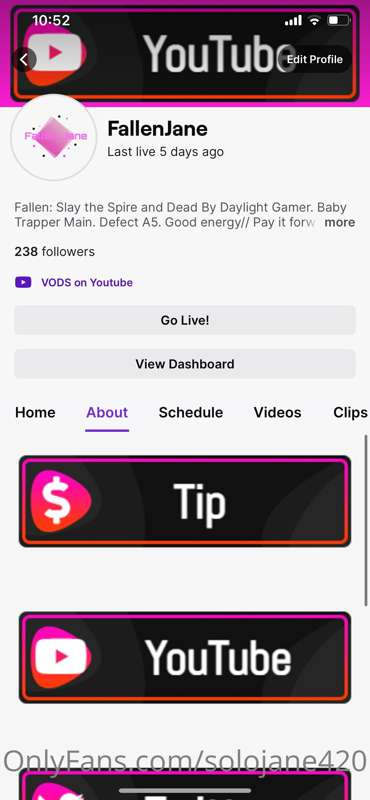The image size is (370, 800).
Task: Switch to the Home tab
Action: [x=35, y=412]
